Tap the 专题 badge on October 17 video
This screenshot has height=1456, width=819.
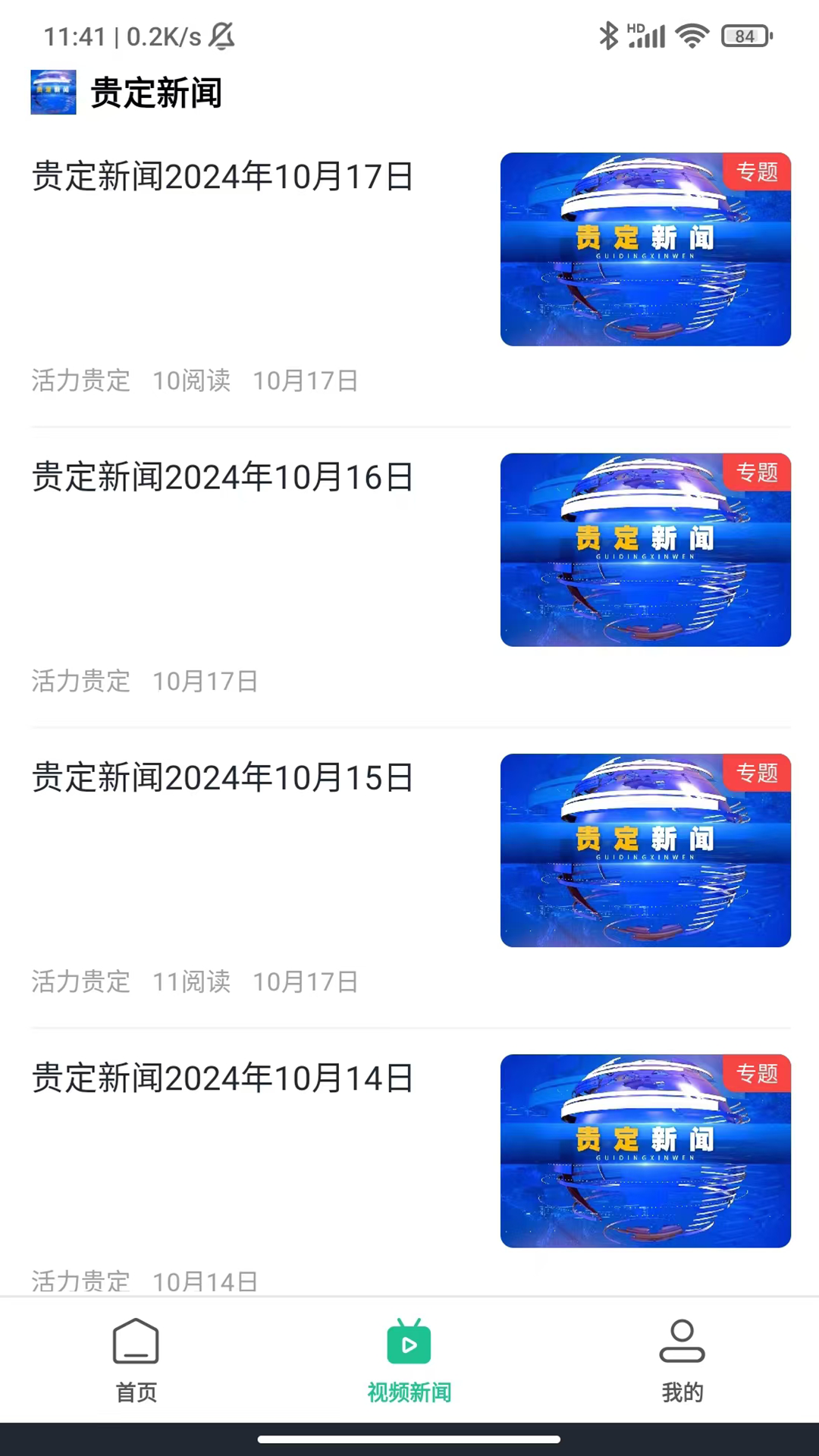[x=757, y=172]
